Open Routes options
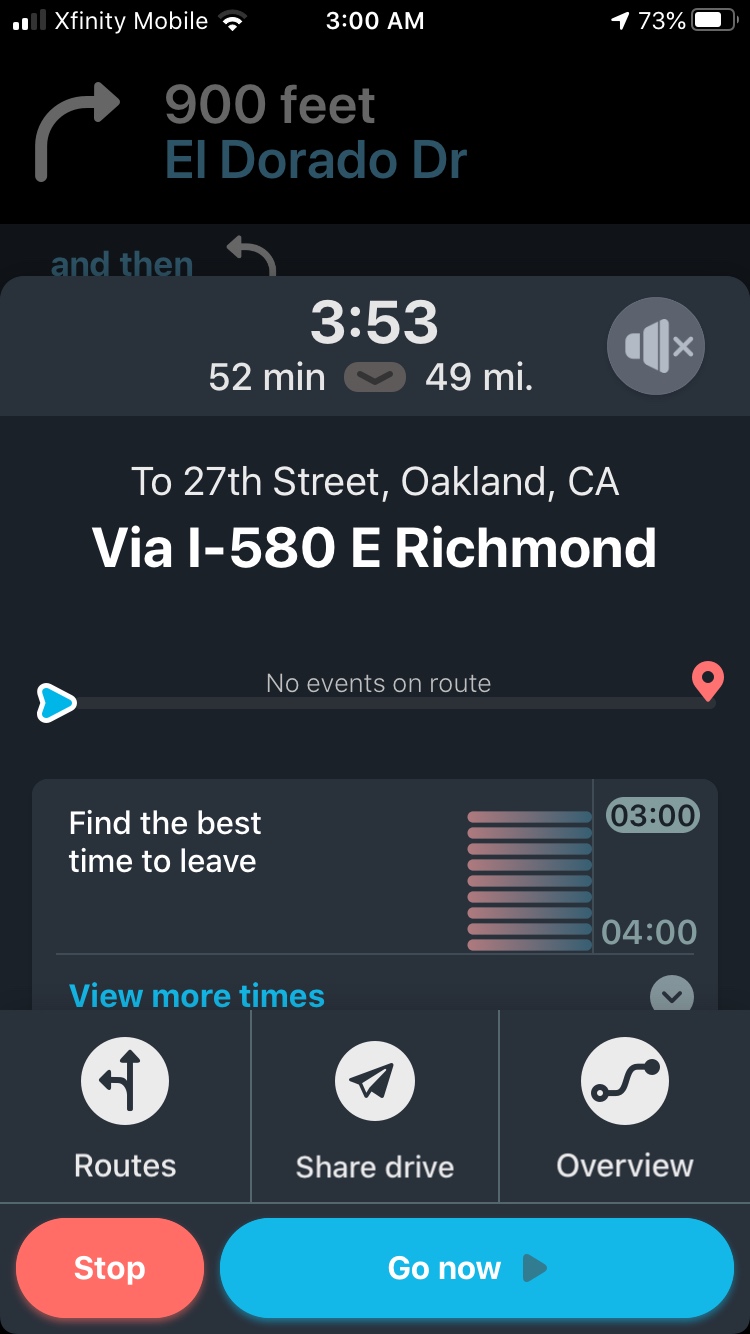The height and width of the screenshot is (1334, 750). click(x=125, y=1107)
